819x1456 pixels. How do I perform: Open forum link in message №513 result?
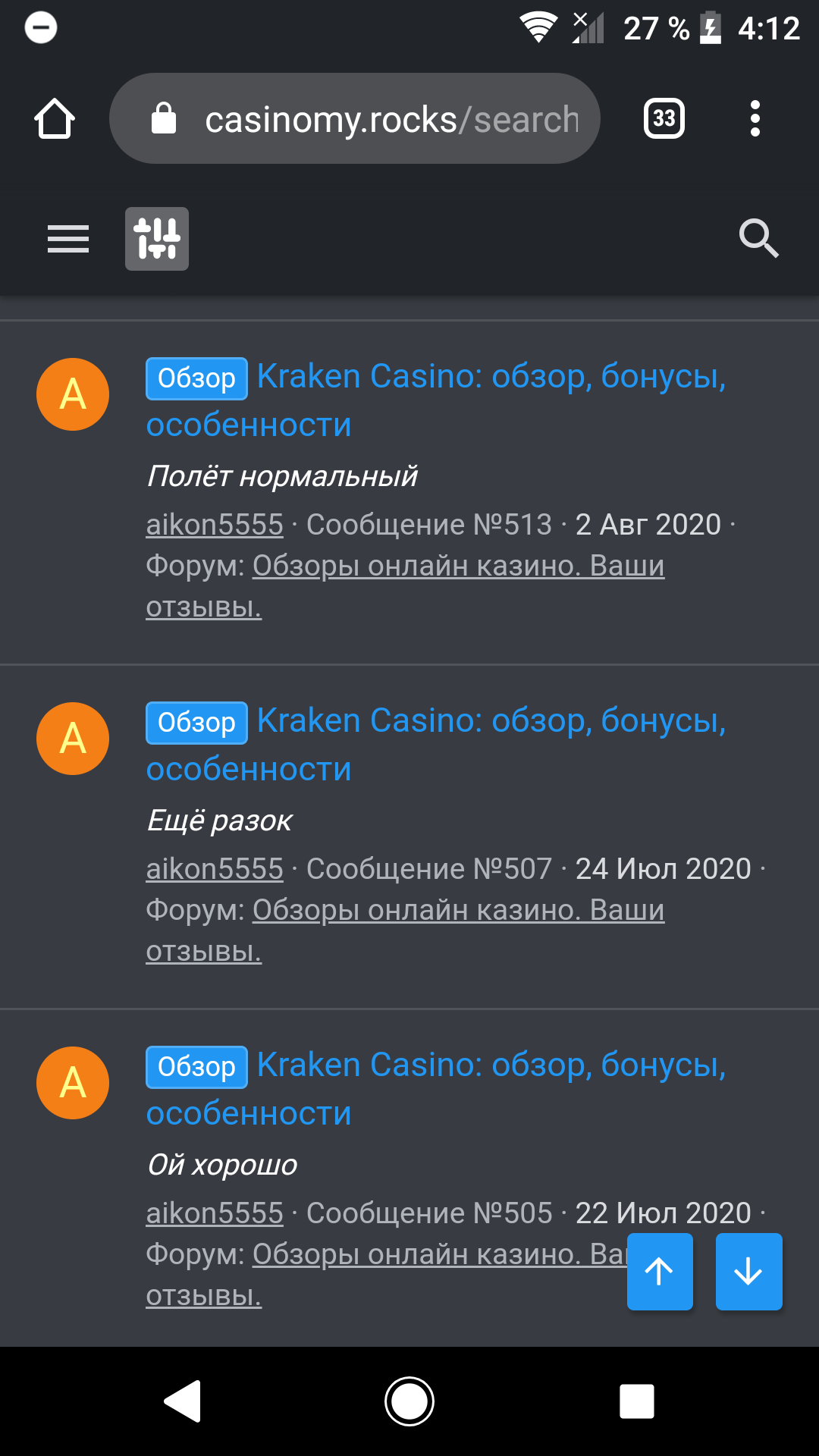(x=458, y=566)
